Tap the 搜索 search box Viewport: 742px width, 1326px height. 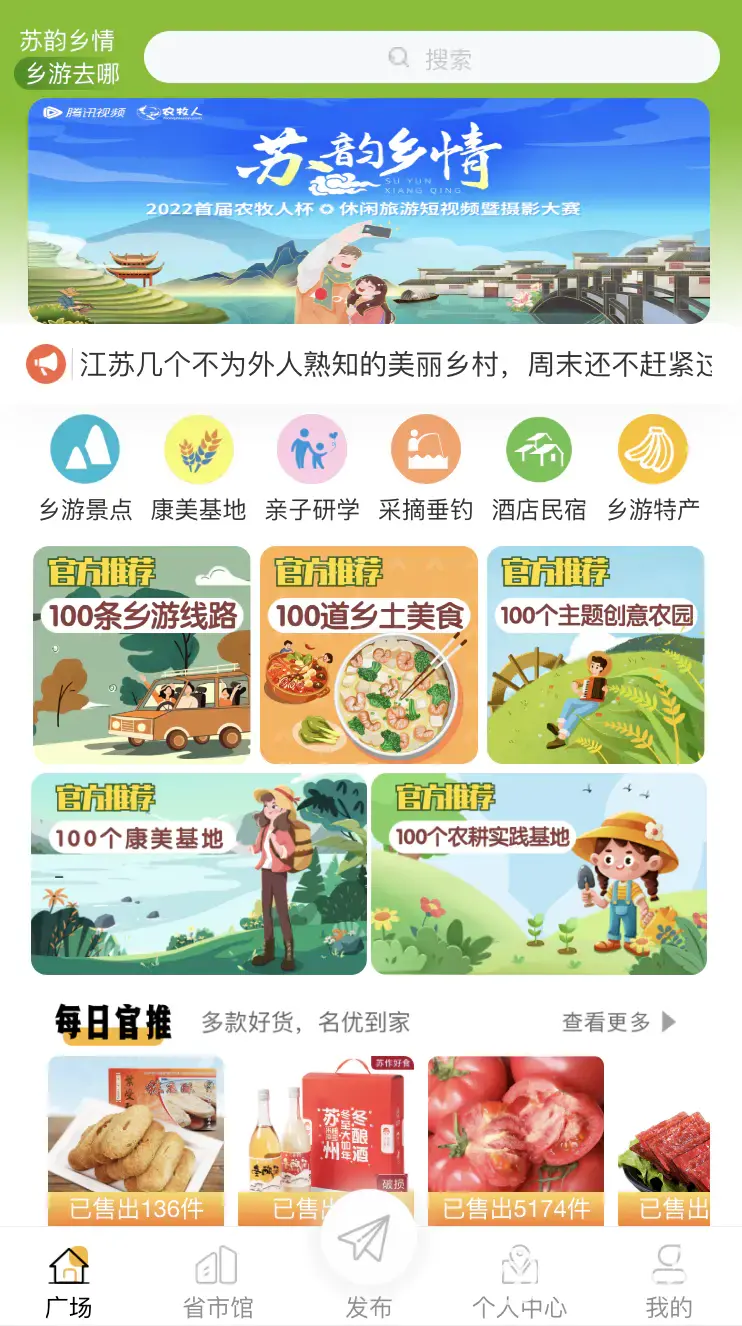pyautogui.click(x=432, y=58)
